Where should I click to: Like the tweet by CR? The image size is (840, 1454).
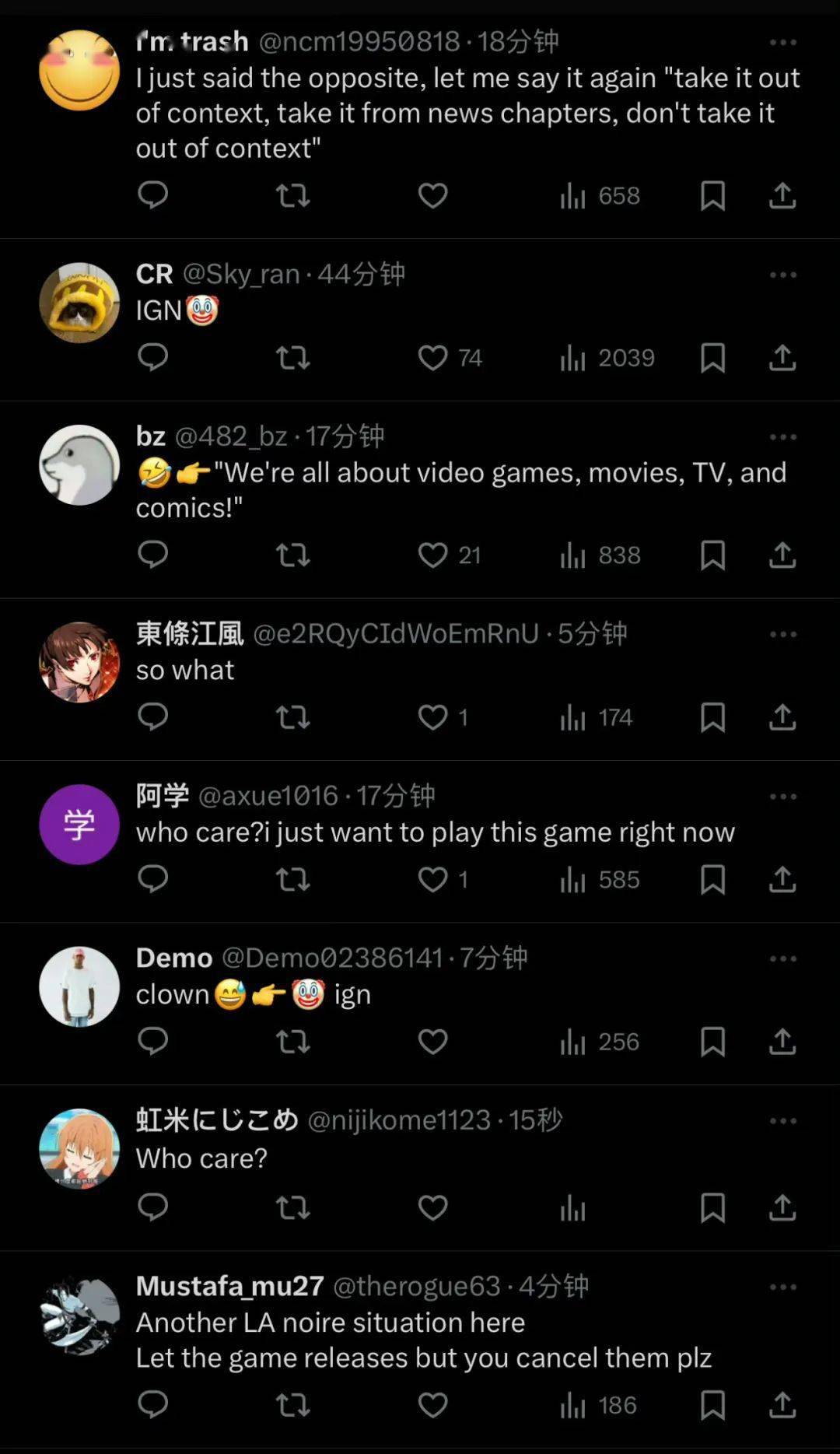[x=433, y=358]
